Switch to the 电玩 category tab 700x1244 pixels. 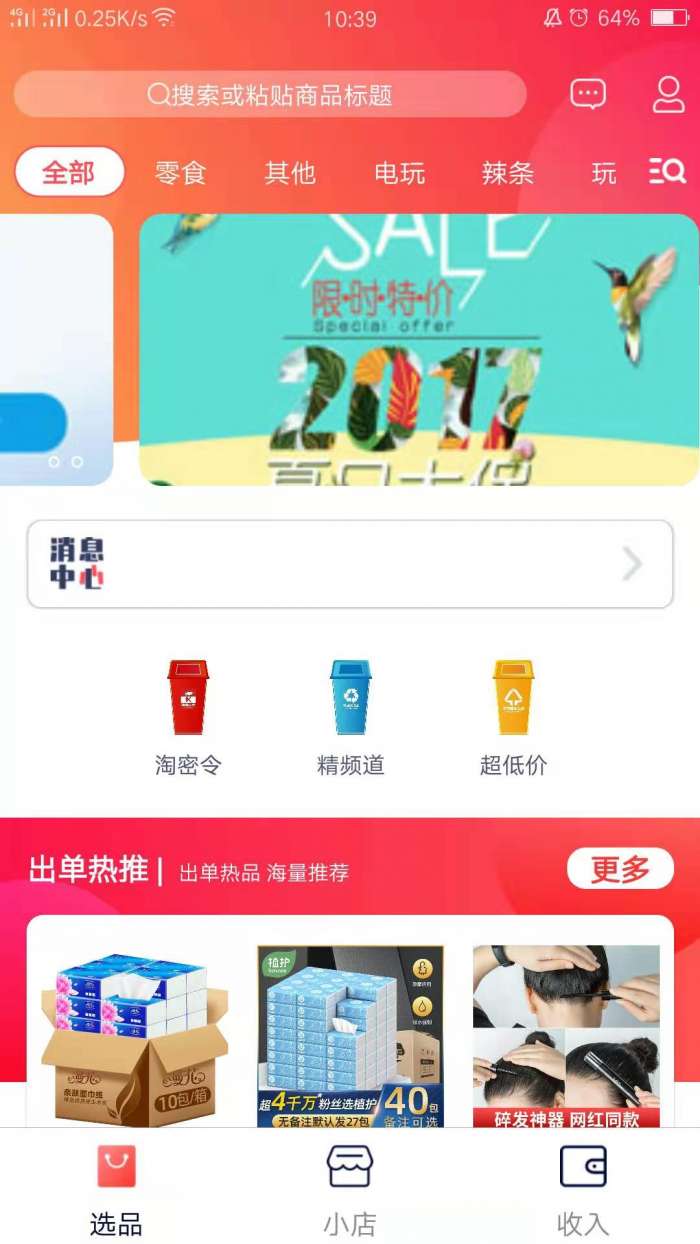coord(400,173)
